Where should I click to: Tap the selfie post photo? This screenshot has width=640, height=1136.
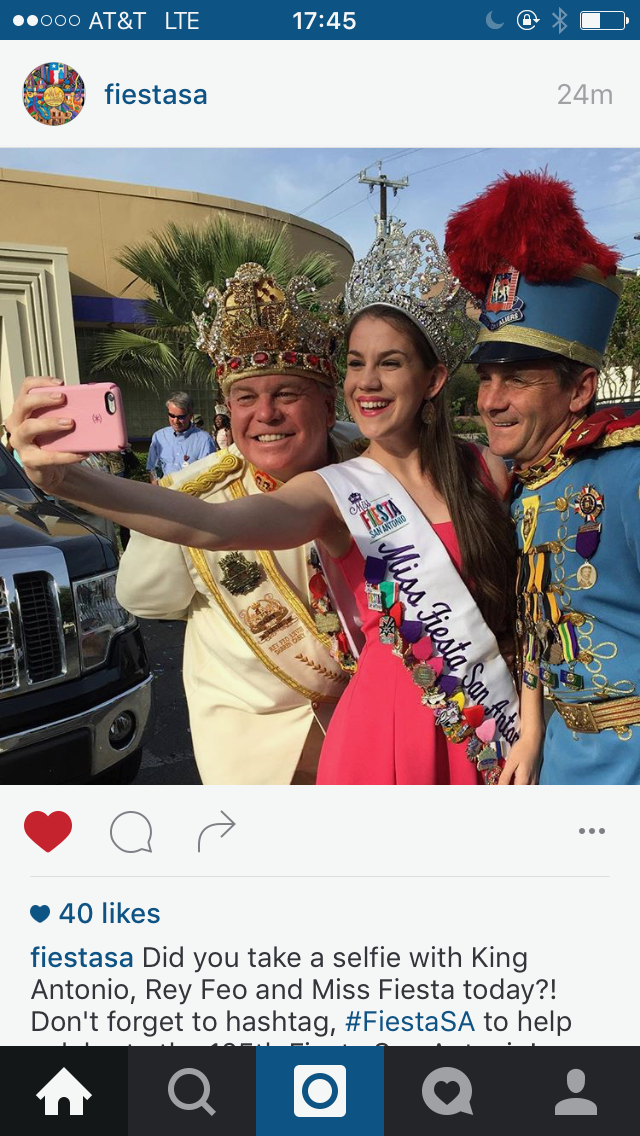(320, 466)
